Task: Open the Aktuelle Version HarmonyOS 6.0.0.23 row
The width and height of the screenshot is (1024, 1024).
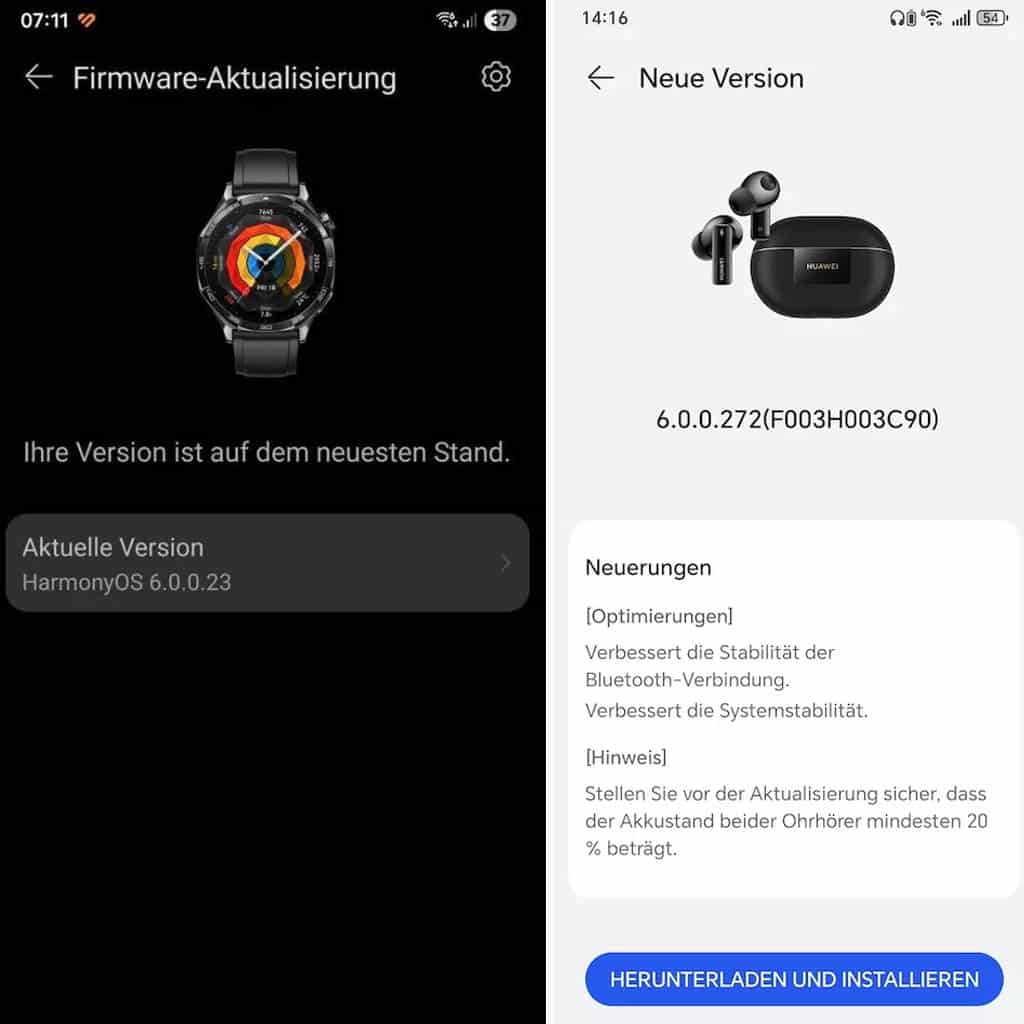Action: click(x=267, y=563)
